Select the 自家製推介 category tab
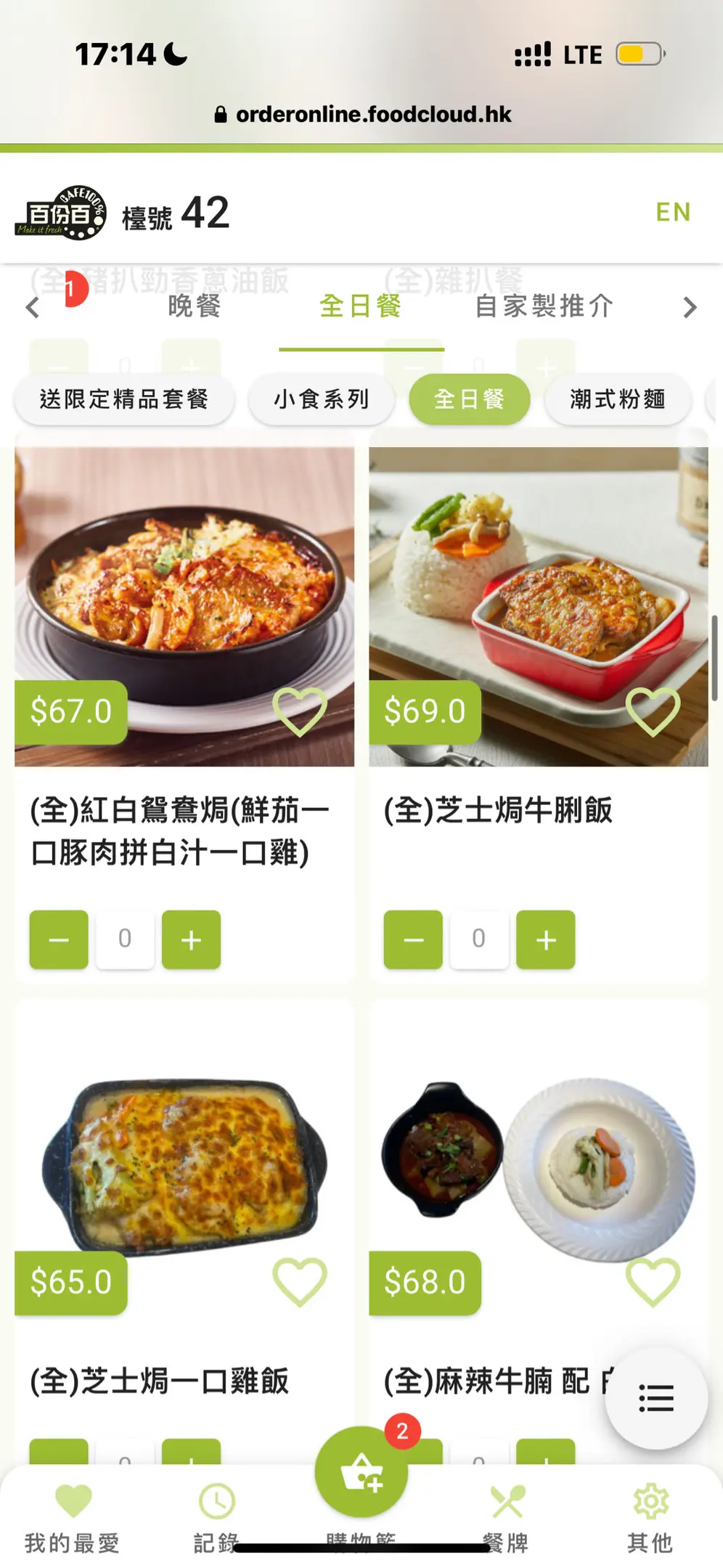 544,306
